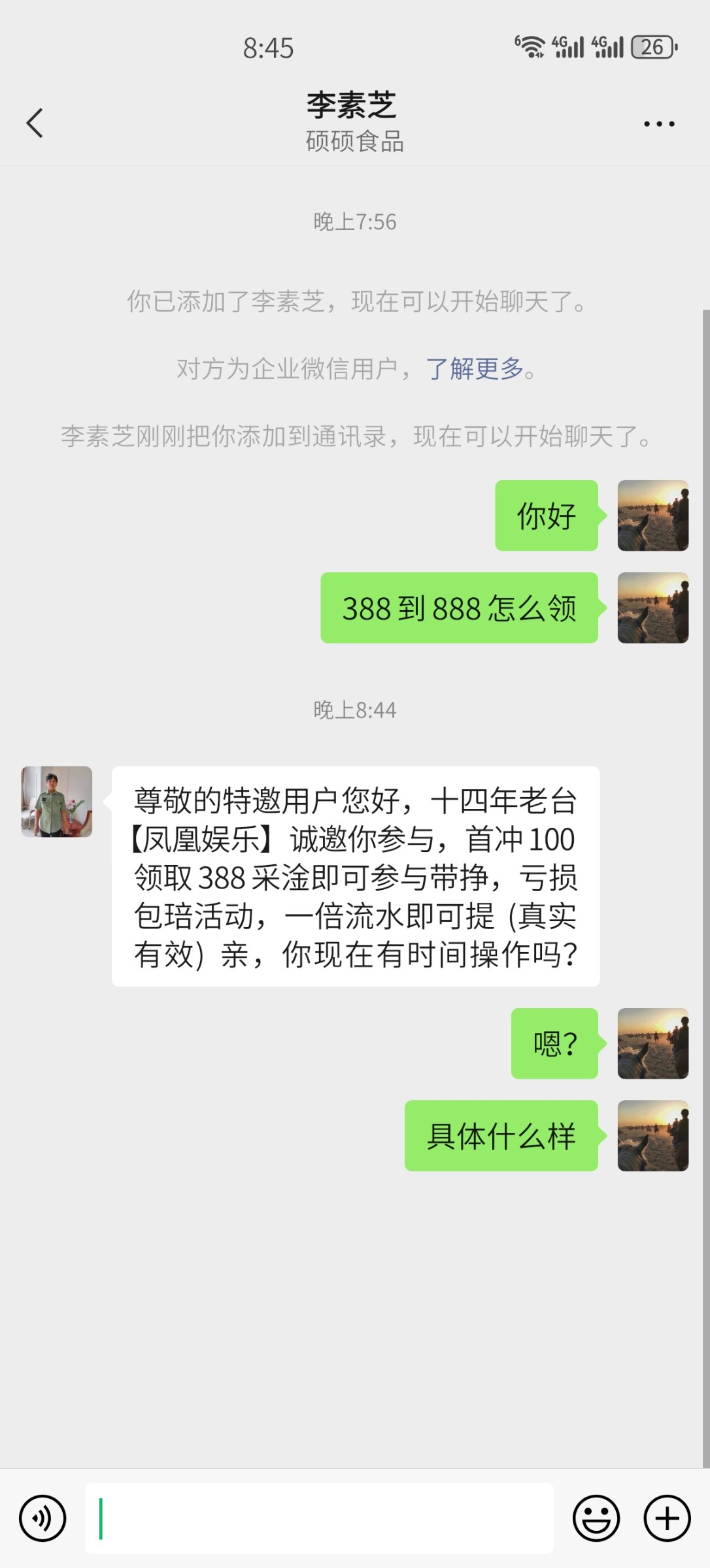Switch to voice message input

pyautogui.click(x=42, y=1518)
